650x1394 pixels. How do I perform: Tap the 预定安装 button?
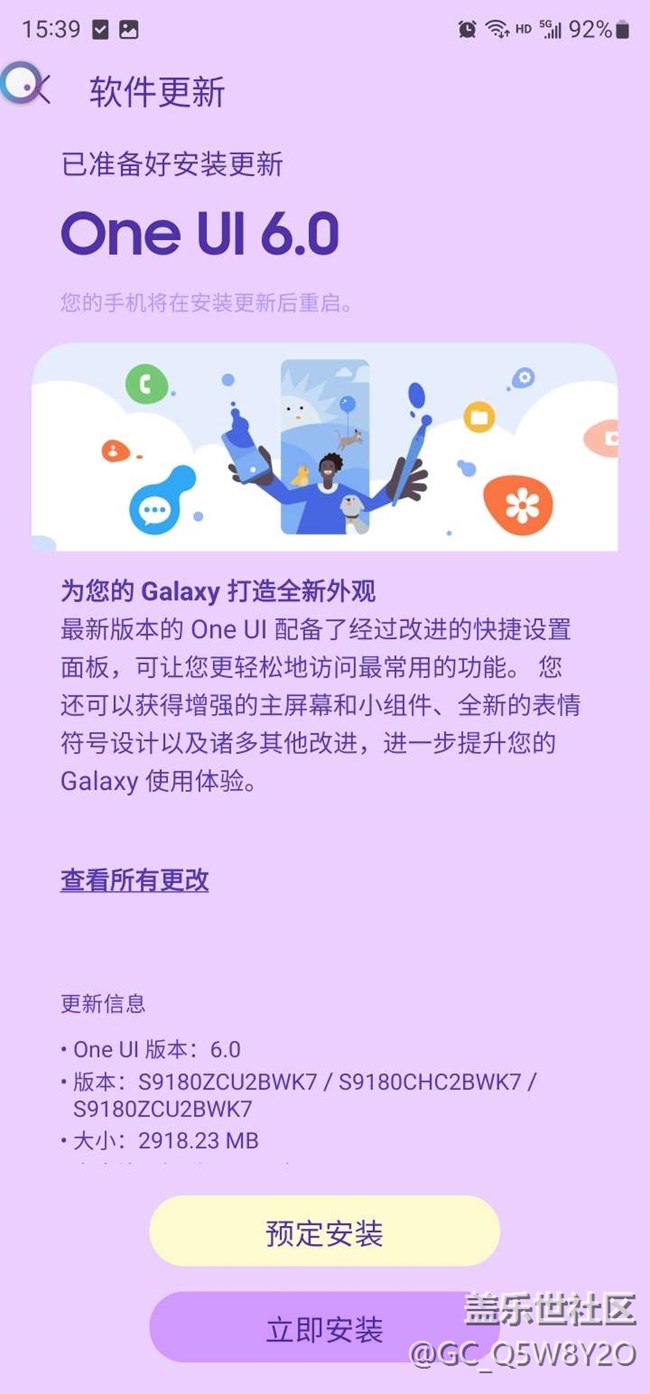coord(324,1232)
